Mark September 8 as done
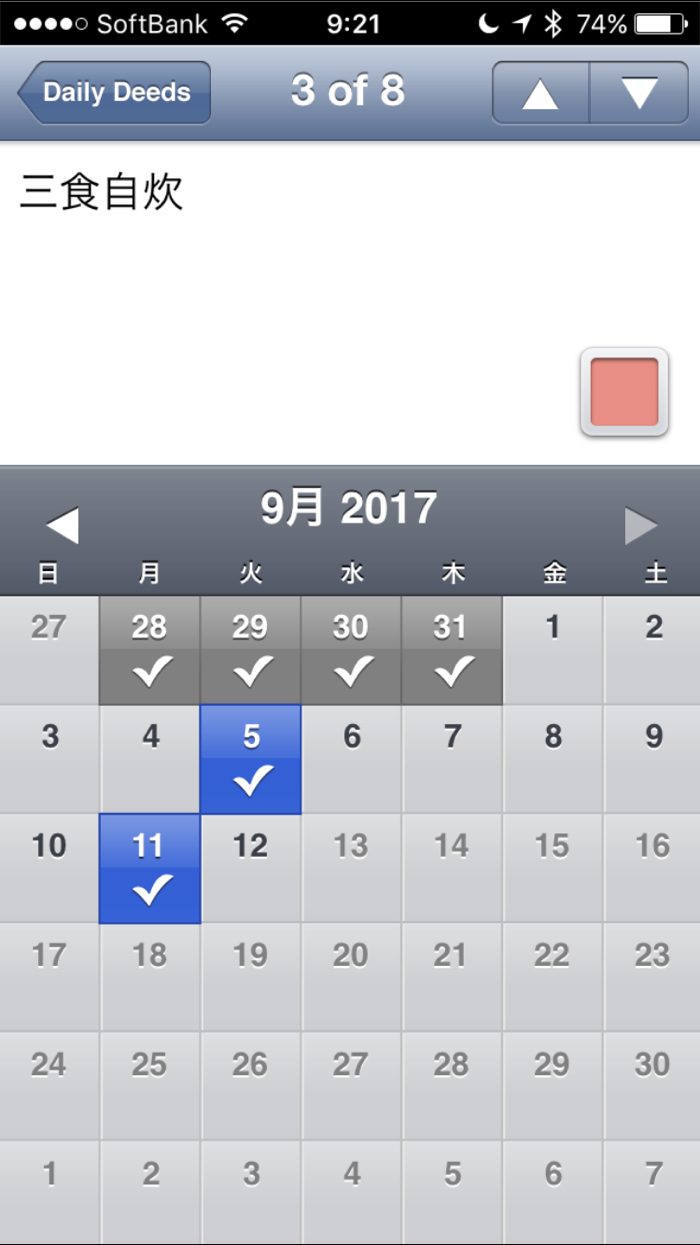700x1245 pixels. [553, 760]
